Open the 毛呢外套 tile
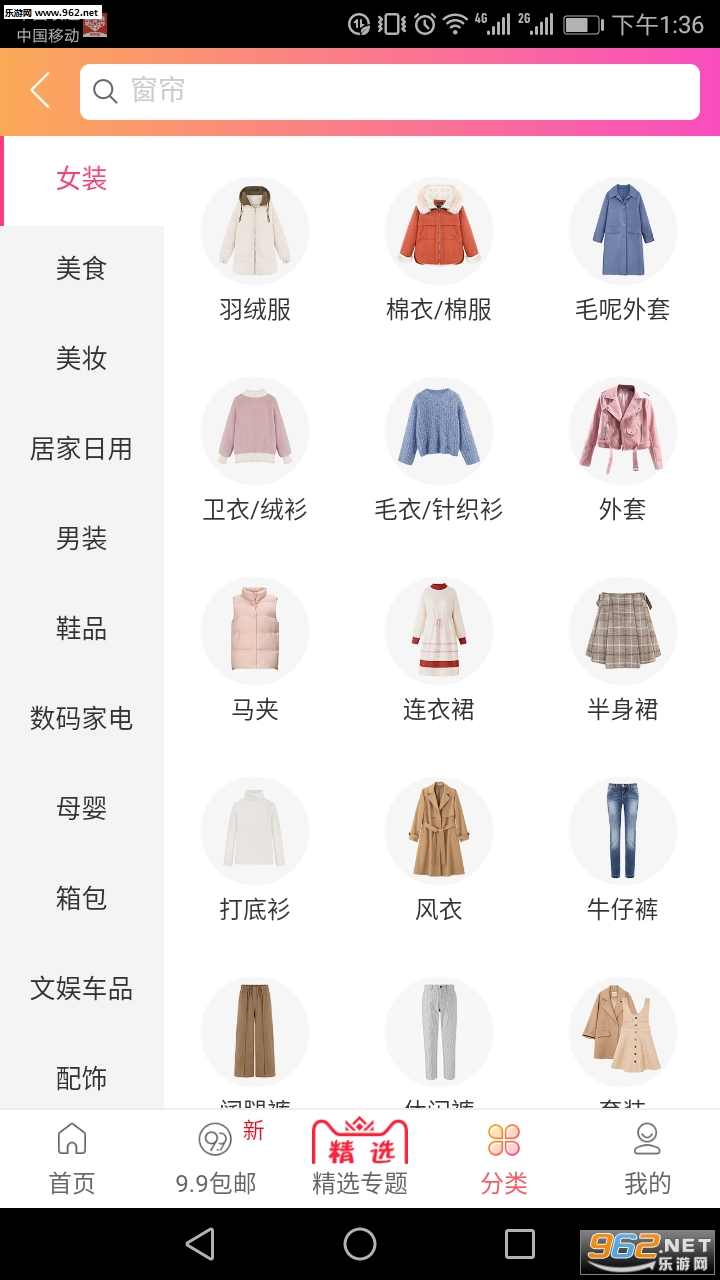The width and height of the screenshot is (720, 1280). tap(623, 250)
